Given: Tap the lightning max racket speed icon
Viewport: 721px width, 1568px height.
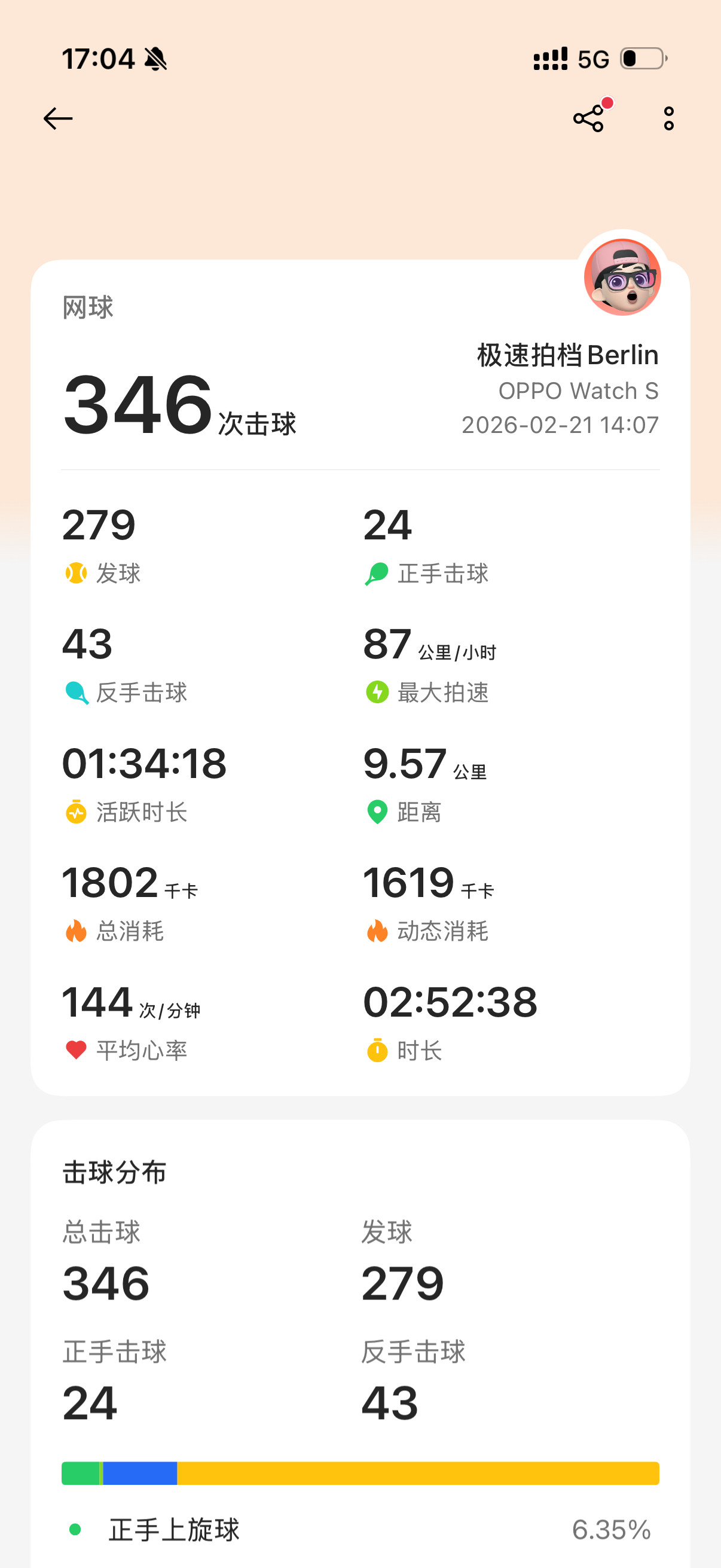Looking at the screenshot, I should [x=377, y=691].
